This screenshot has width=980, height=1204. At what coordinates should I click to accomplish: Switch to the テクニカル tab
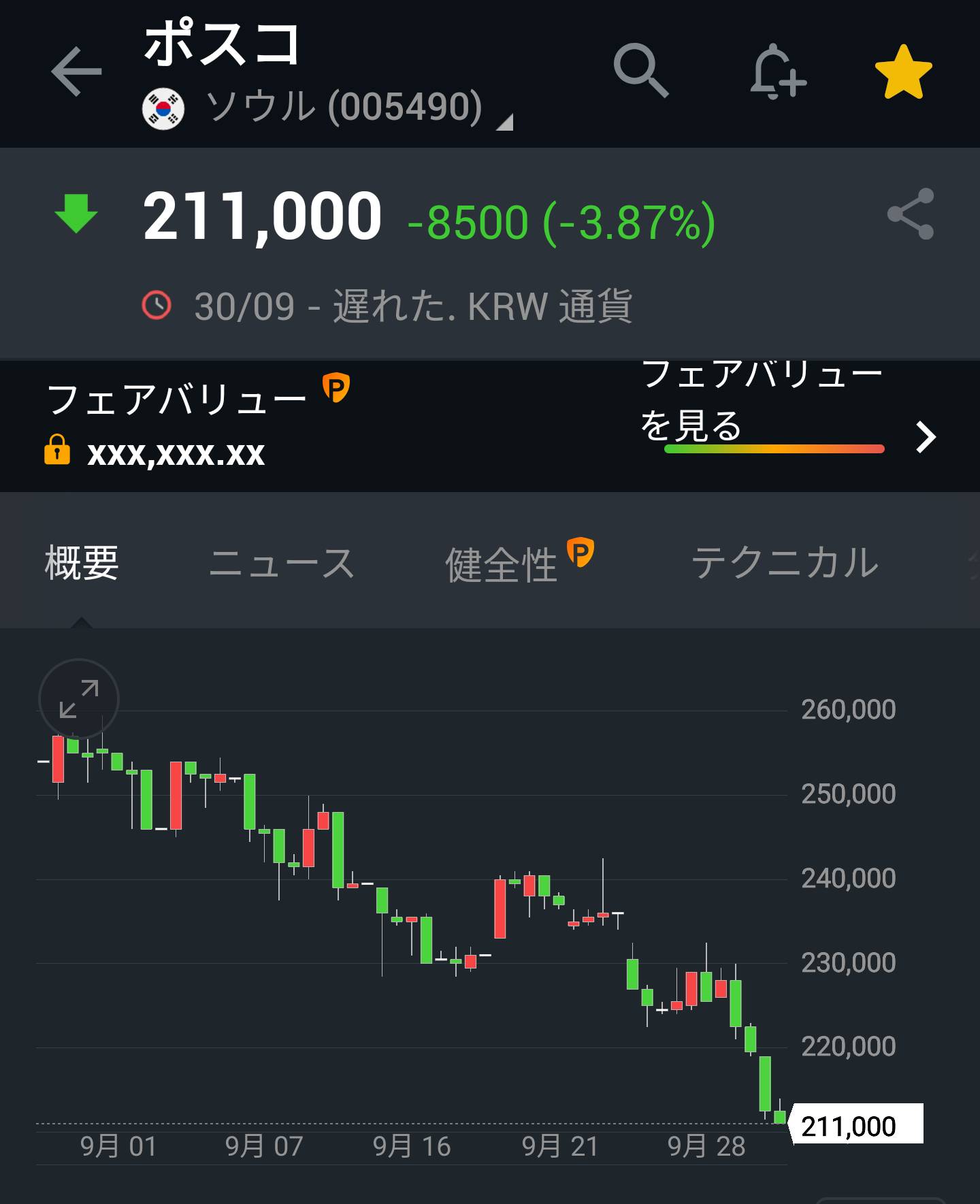(x=785, y=564)
